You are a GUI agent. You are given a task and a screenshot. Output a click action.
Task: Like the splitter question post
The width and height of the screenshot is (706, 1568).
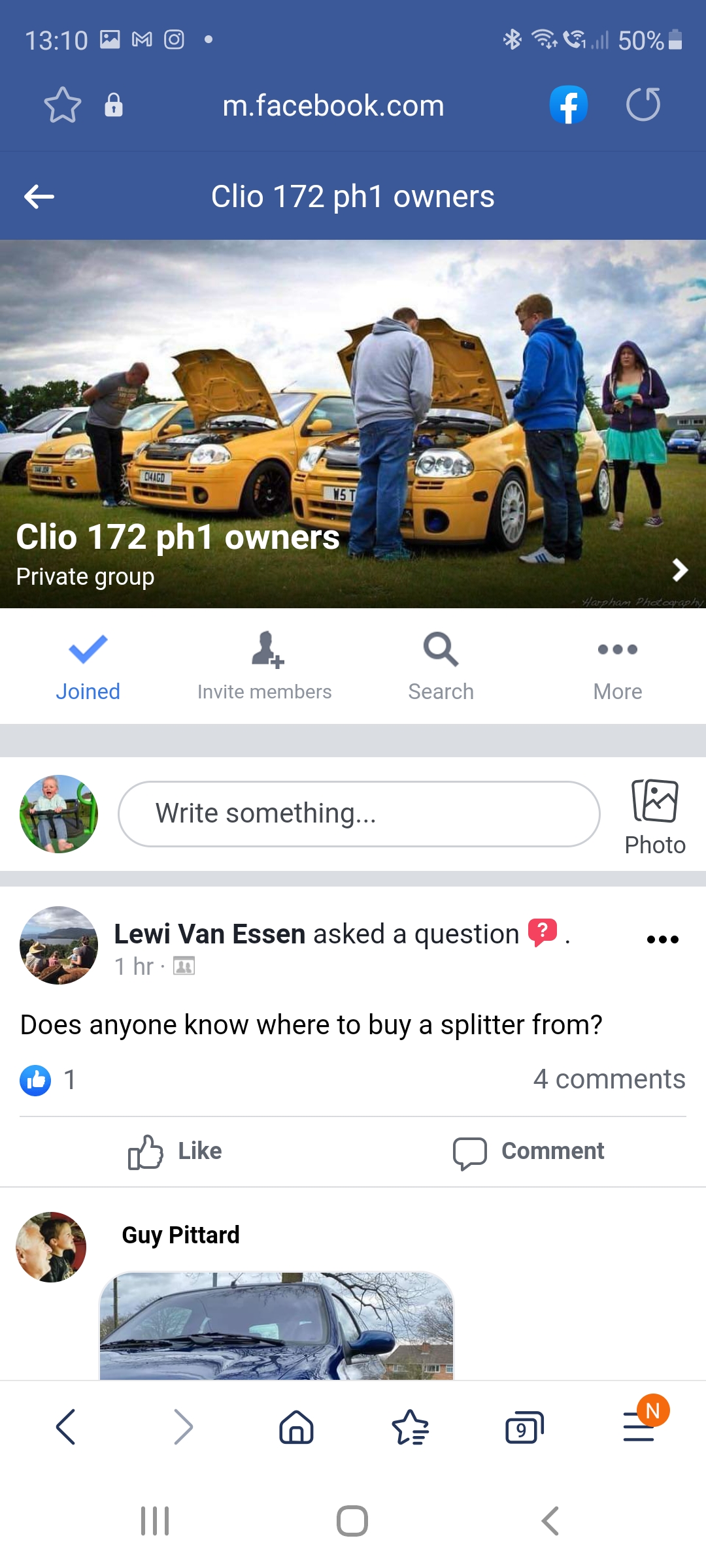click(x=175, y=1151)
